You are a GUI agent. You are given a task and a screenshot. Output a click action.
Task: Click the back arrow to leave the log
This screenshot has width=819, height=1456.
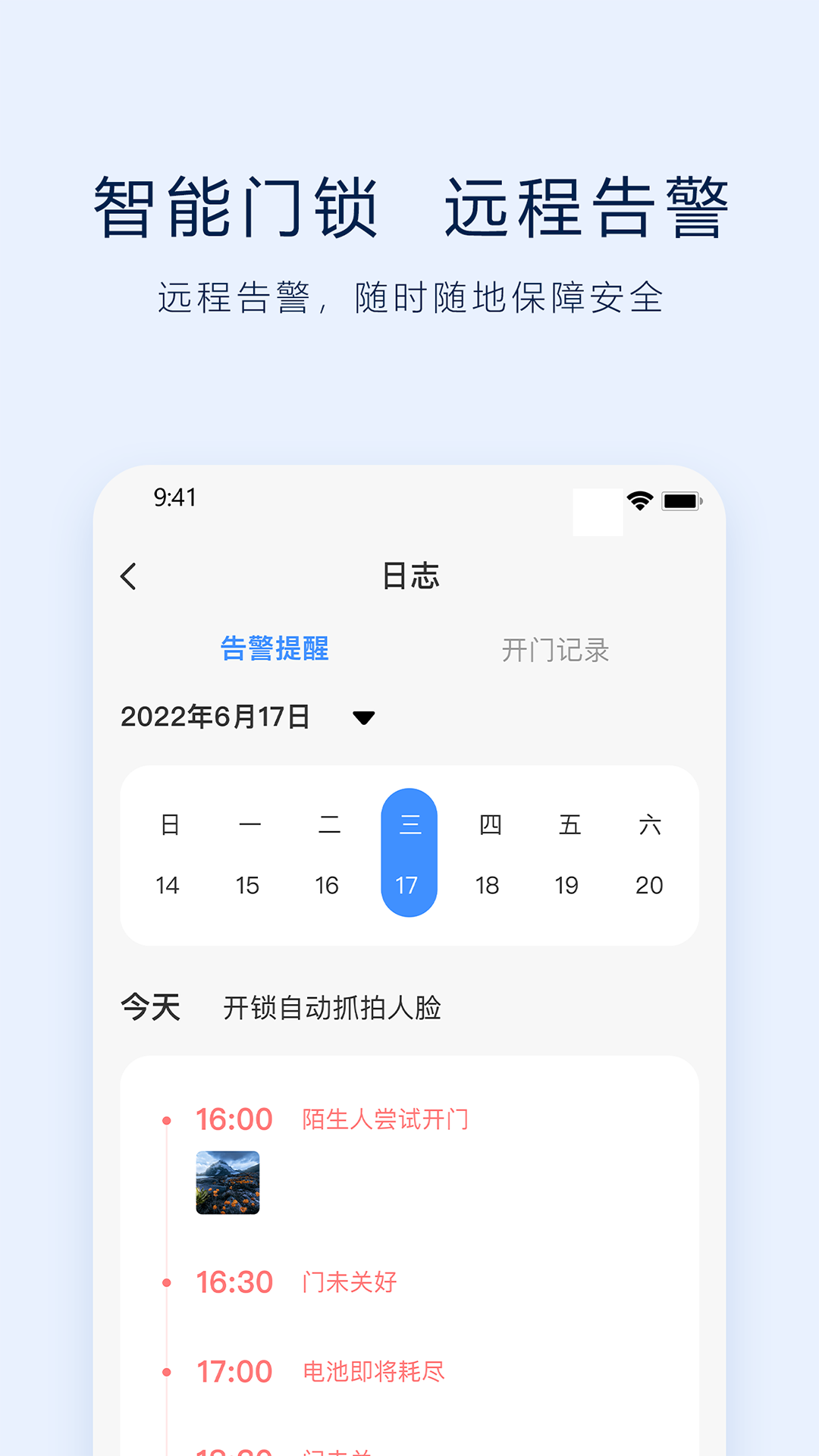click(129, 576)
